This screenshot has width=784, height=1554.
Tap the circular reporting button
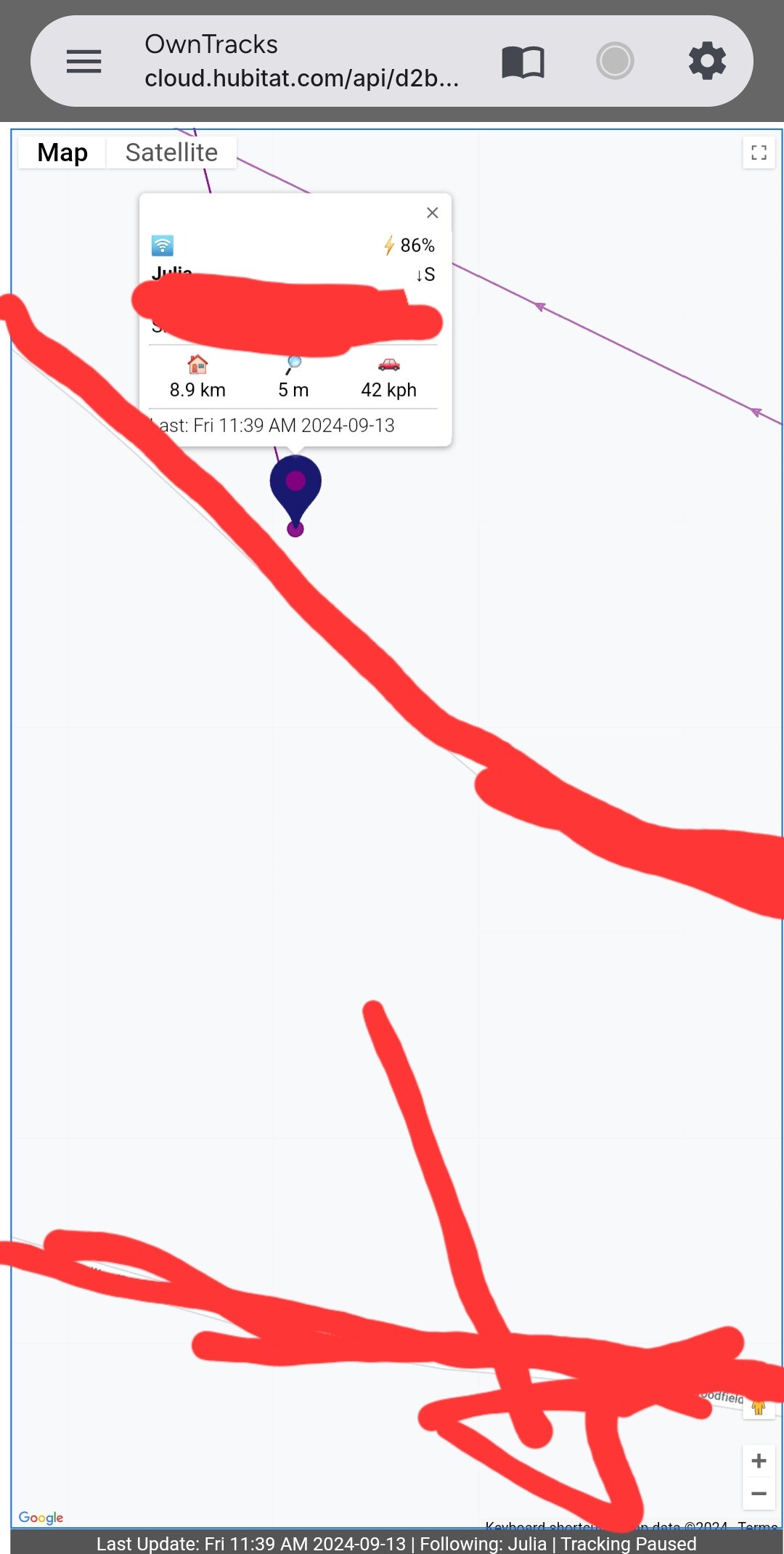point(615,61)
